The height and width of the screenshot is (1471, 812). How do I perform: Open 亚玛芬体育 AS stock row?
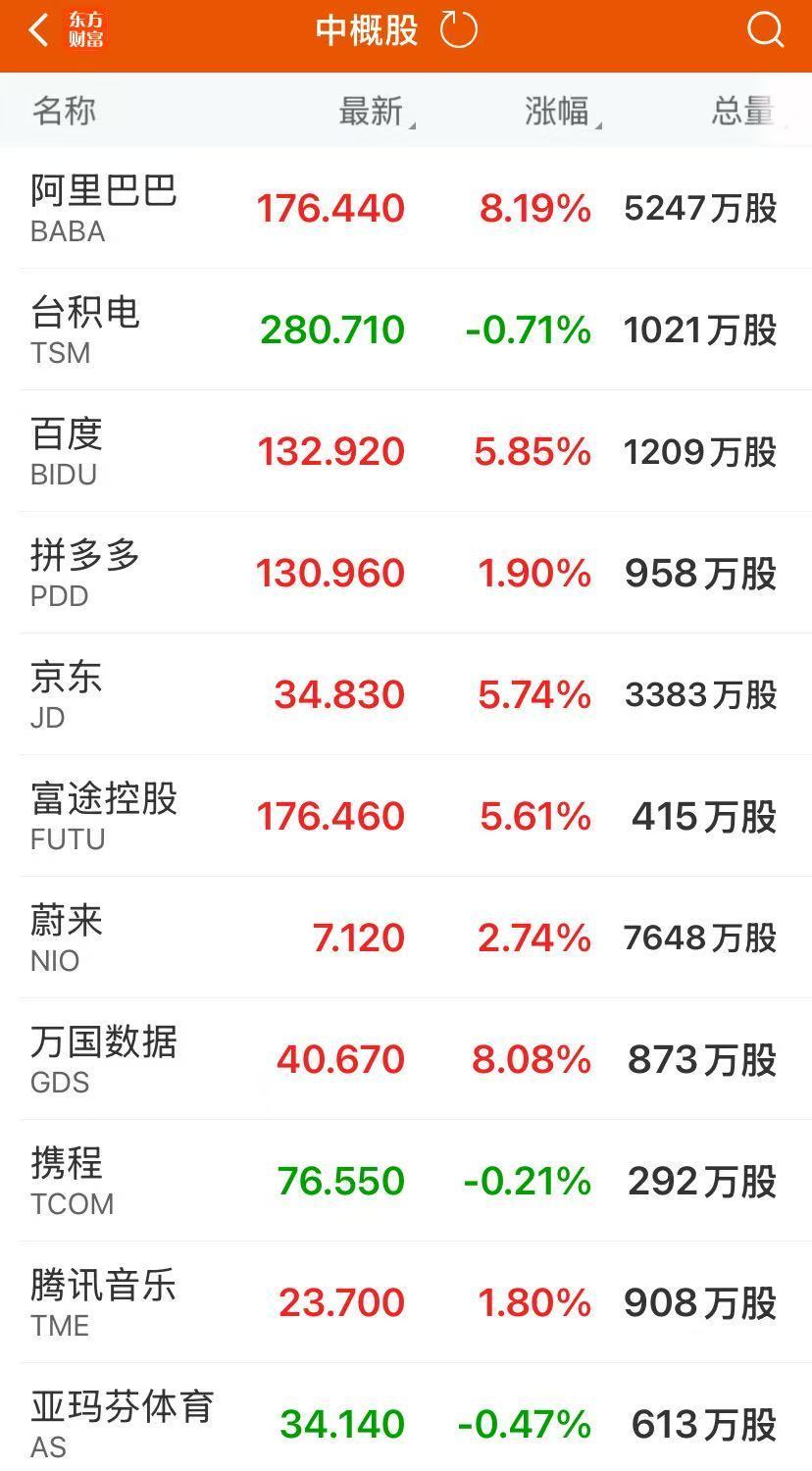(x=406, y=1418)
